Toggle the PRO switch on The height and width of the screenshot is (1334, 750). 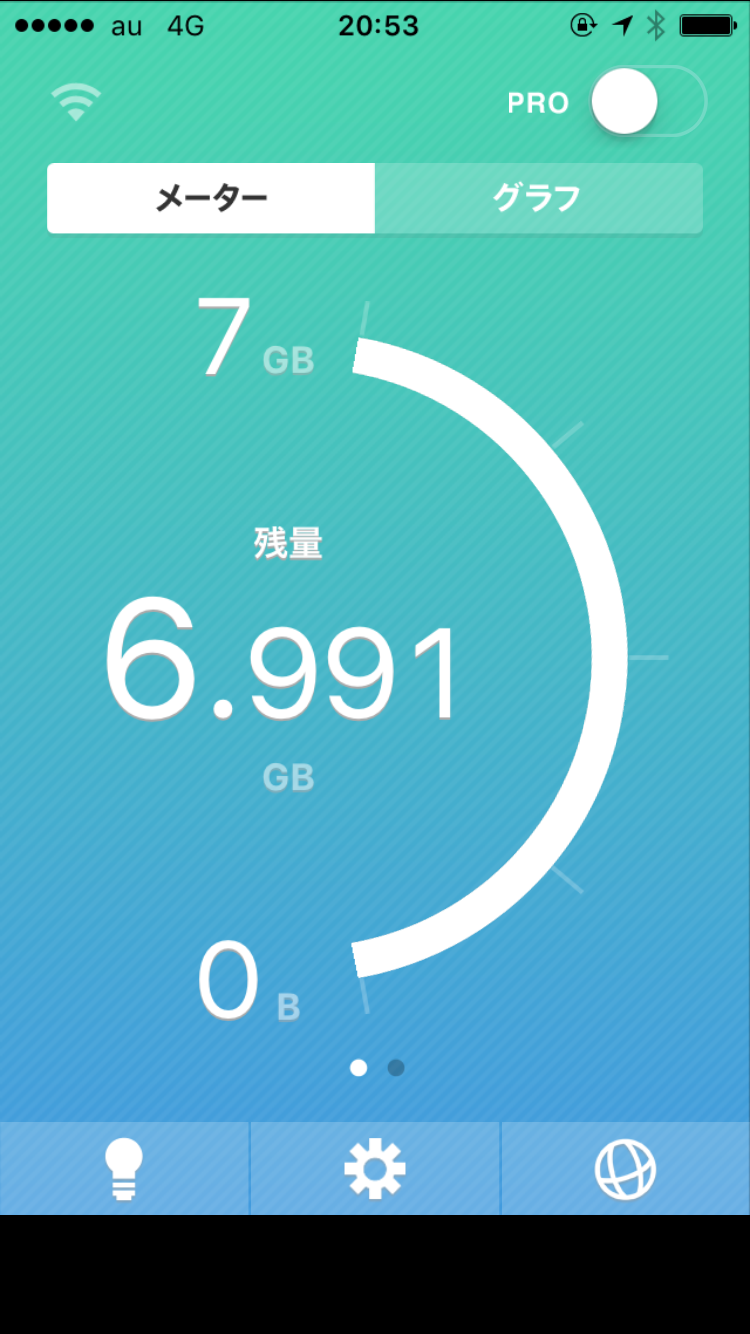click(648, 102)
